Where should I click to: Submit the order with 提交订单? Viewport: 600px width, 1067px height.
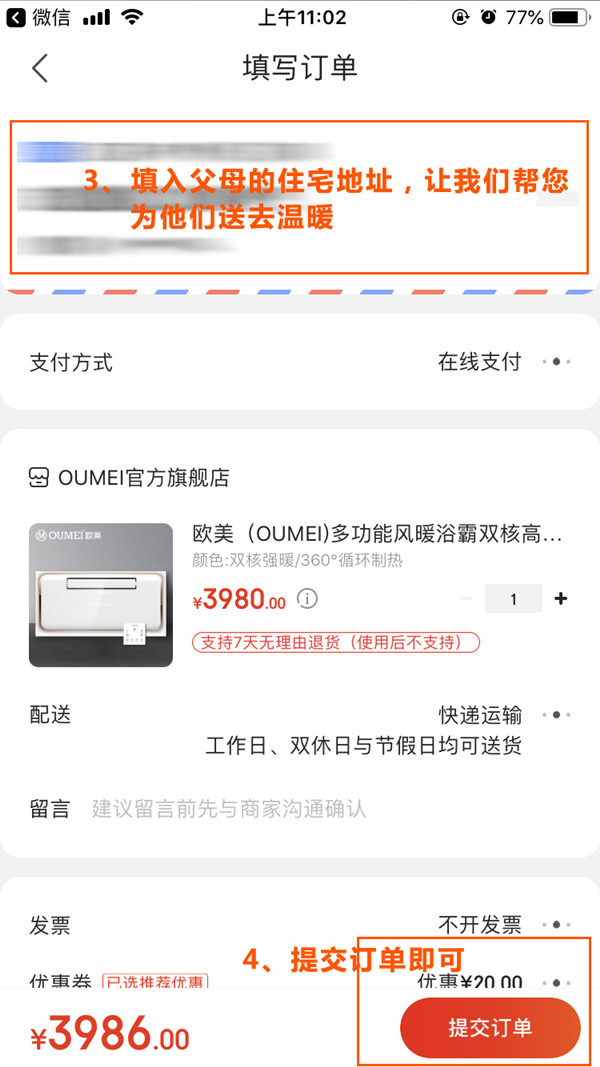(490, 1028)
